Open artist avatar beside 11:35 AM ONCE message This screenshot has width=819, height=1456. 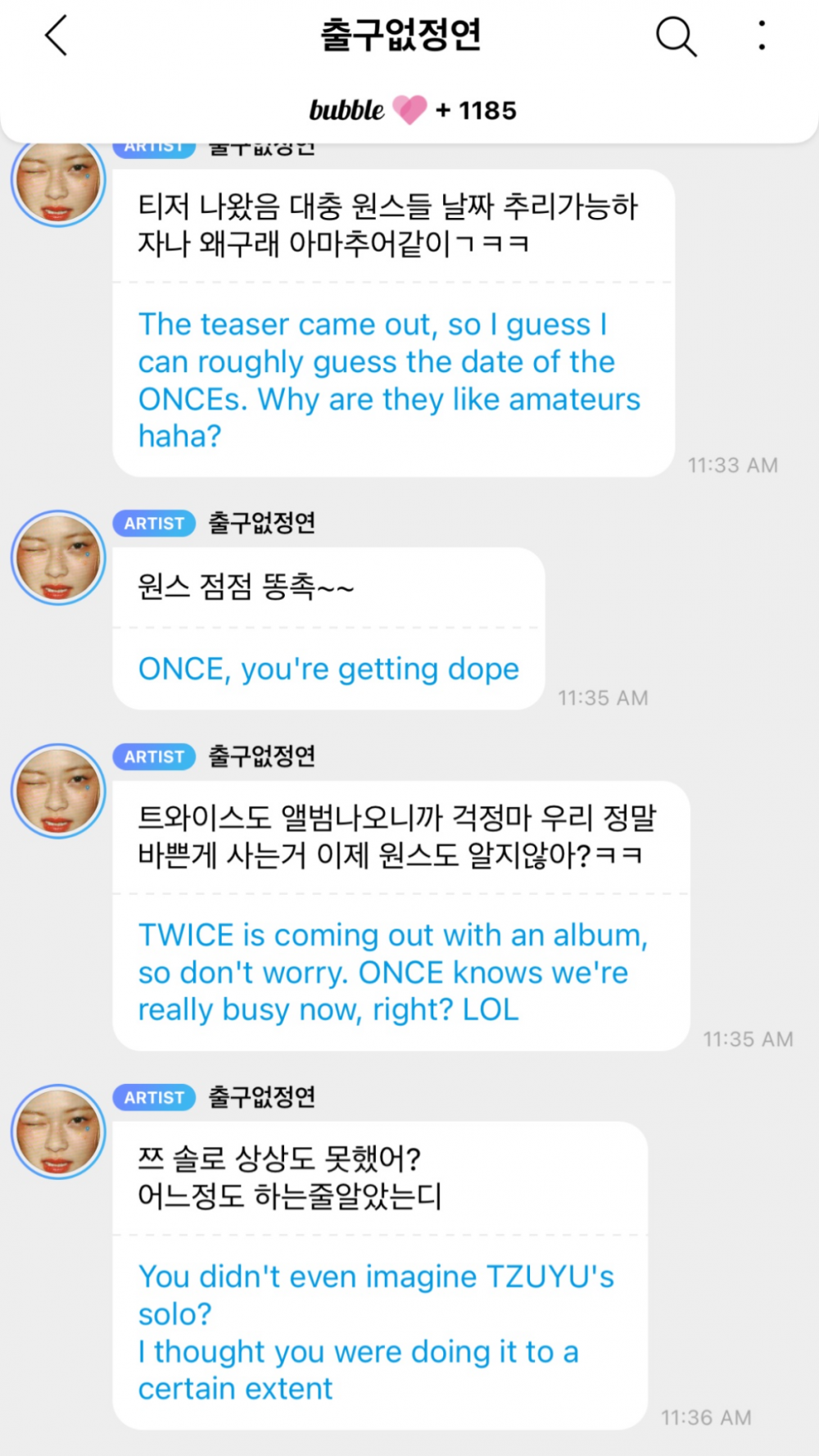58,558
